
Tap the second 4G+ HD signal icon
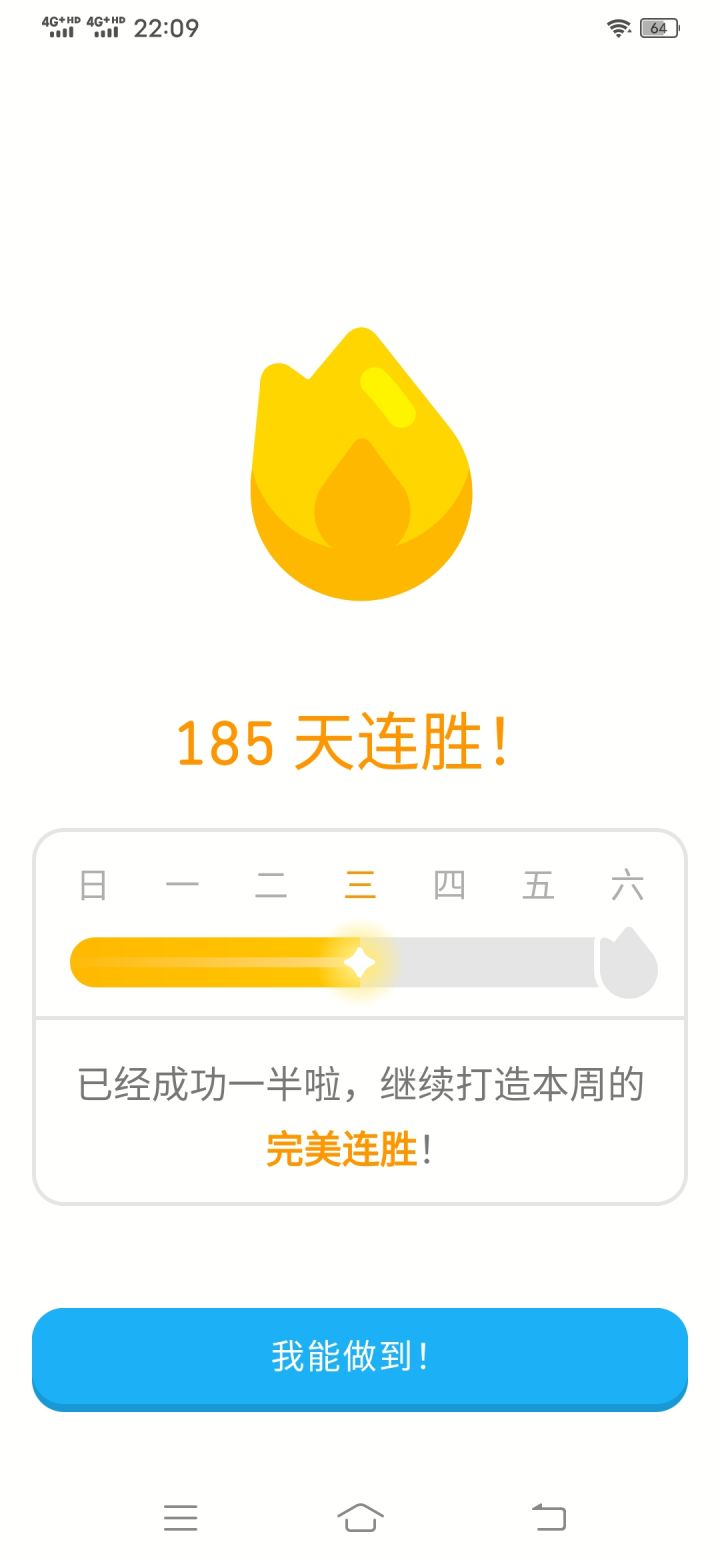click(105, 25)
